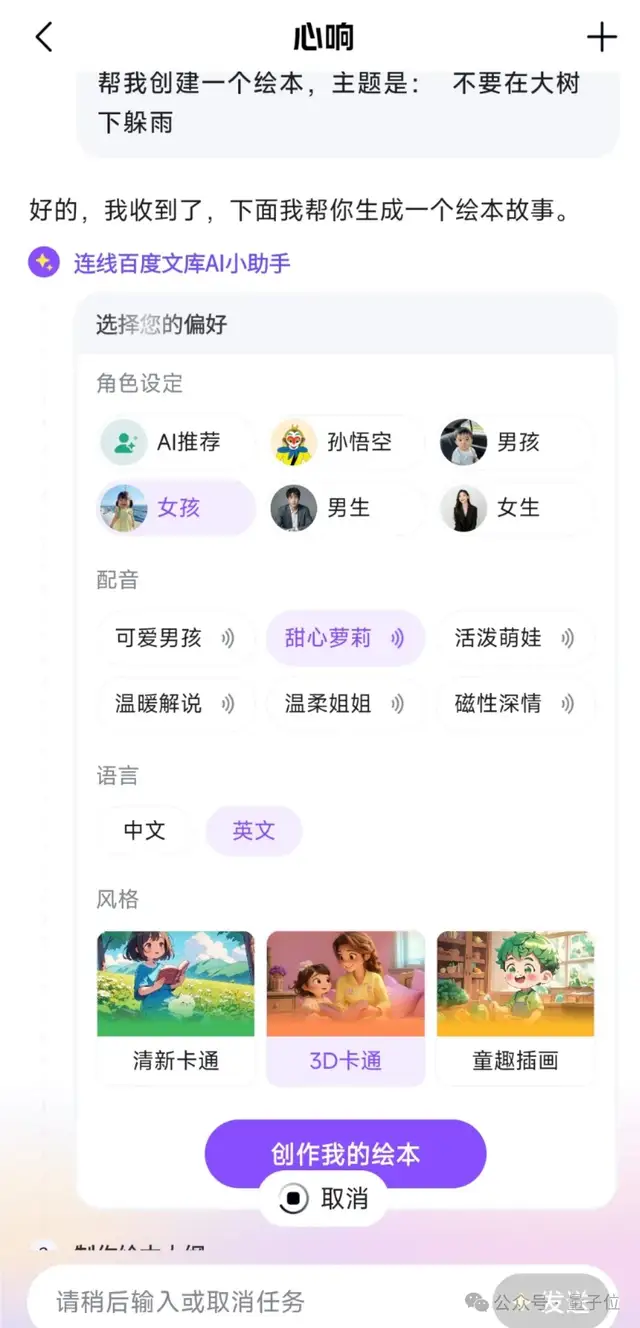The image size is (640, 1328).
Task: Pick the 温暖解说 voice
Action: (175, 704)
